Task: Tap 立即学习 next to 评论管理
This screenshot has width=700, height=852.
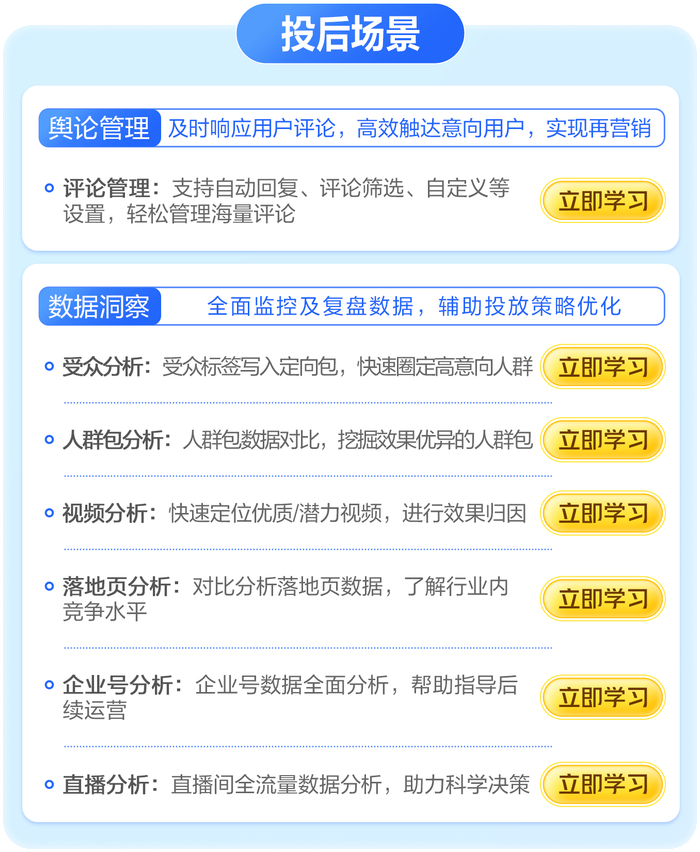Action: point(602,201)
